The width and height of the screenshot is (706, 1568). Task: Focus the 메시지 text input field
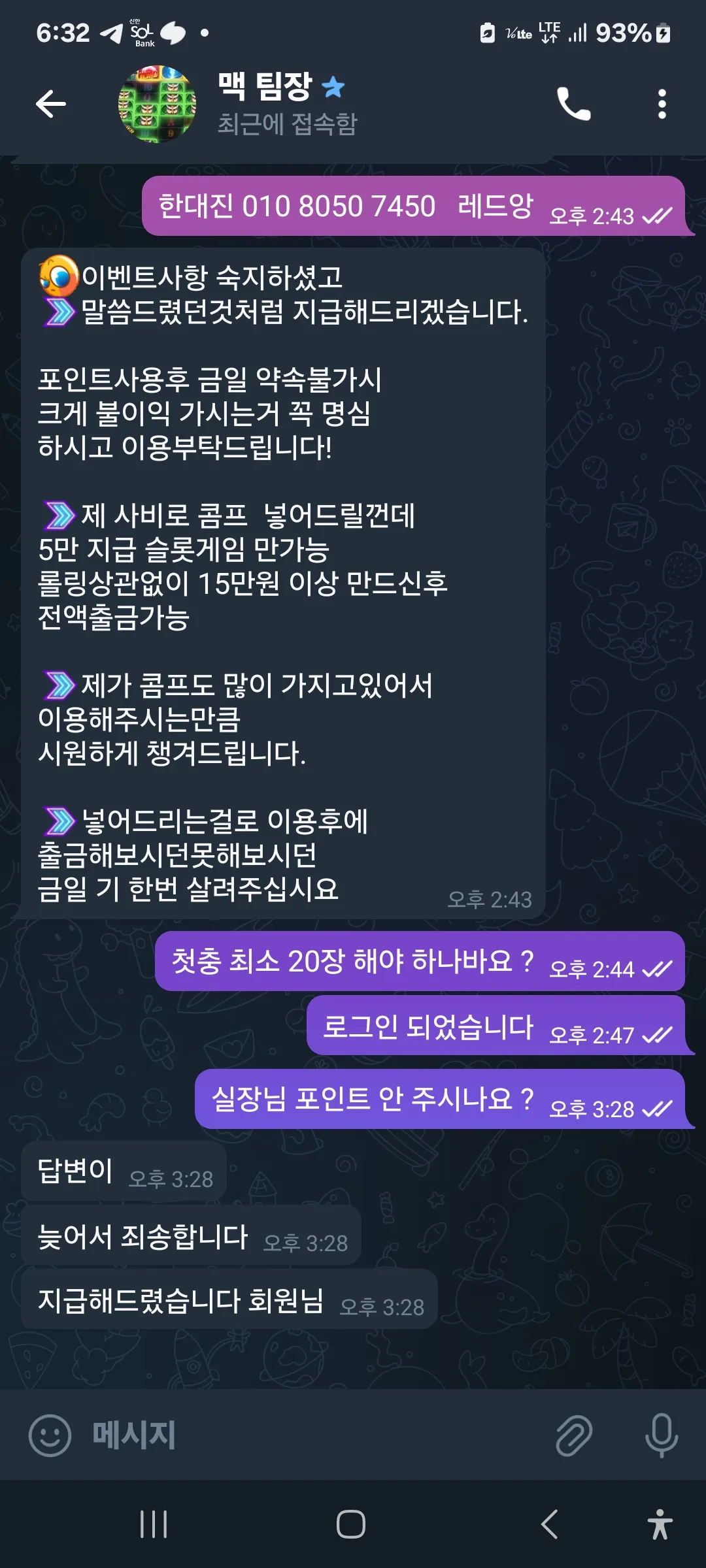314,1435
